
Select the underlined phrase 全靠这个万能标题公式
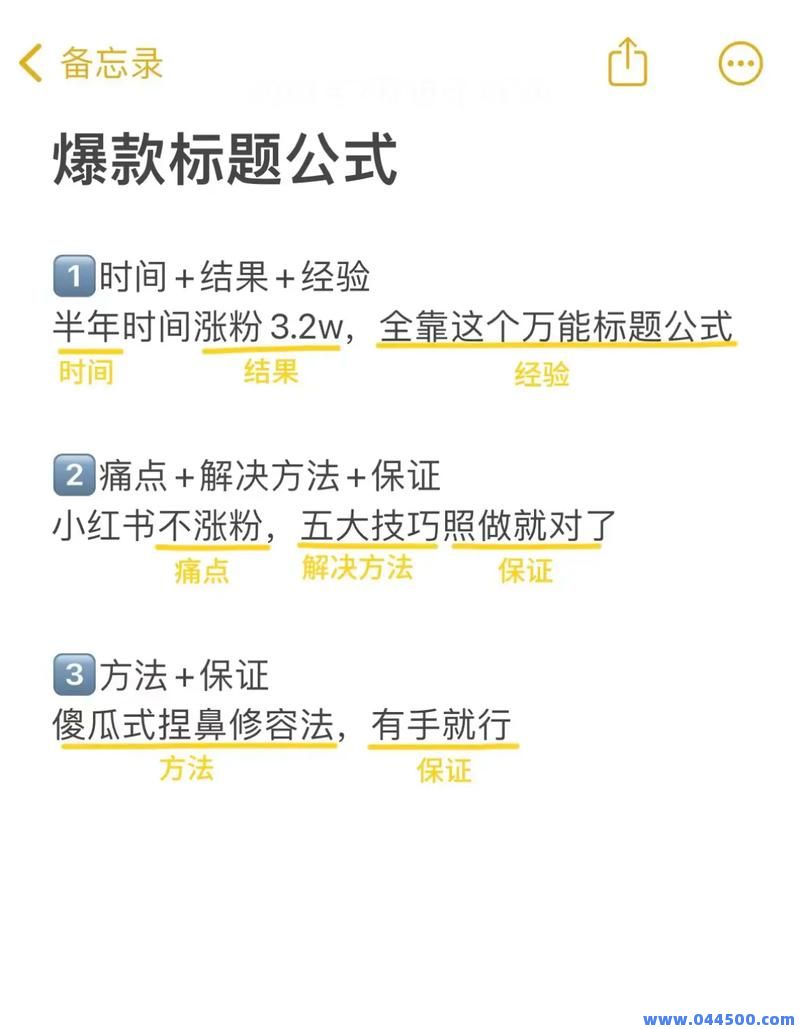click(557, 322)
